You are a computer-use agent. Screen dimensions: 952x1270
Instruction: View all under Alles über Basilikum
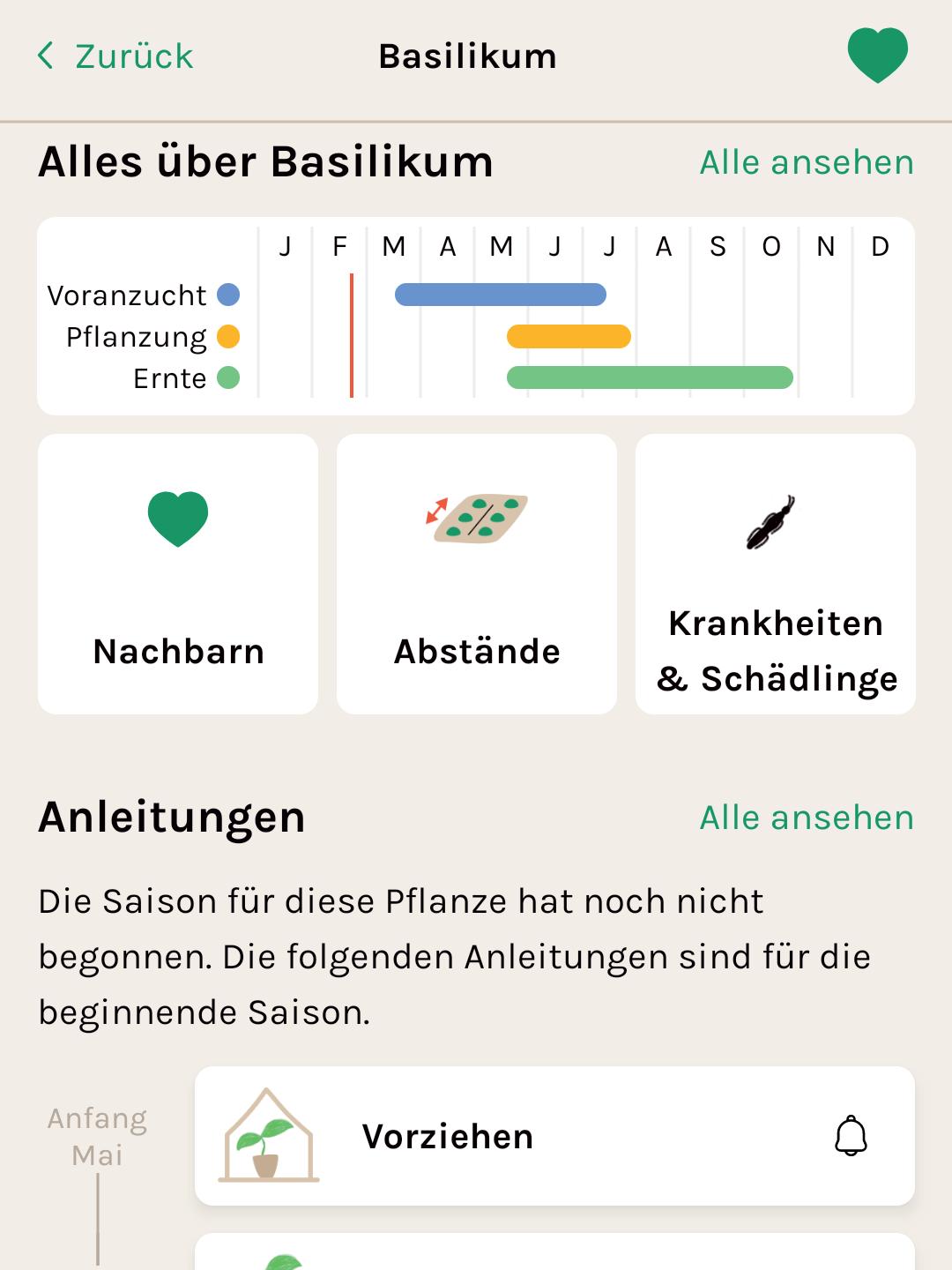pyautogui.click(x=806, y=163)
